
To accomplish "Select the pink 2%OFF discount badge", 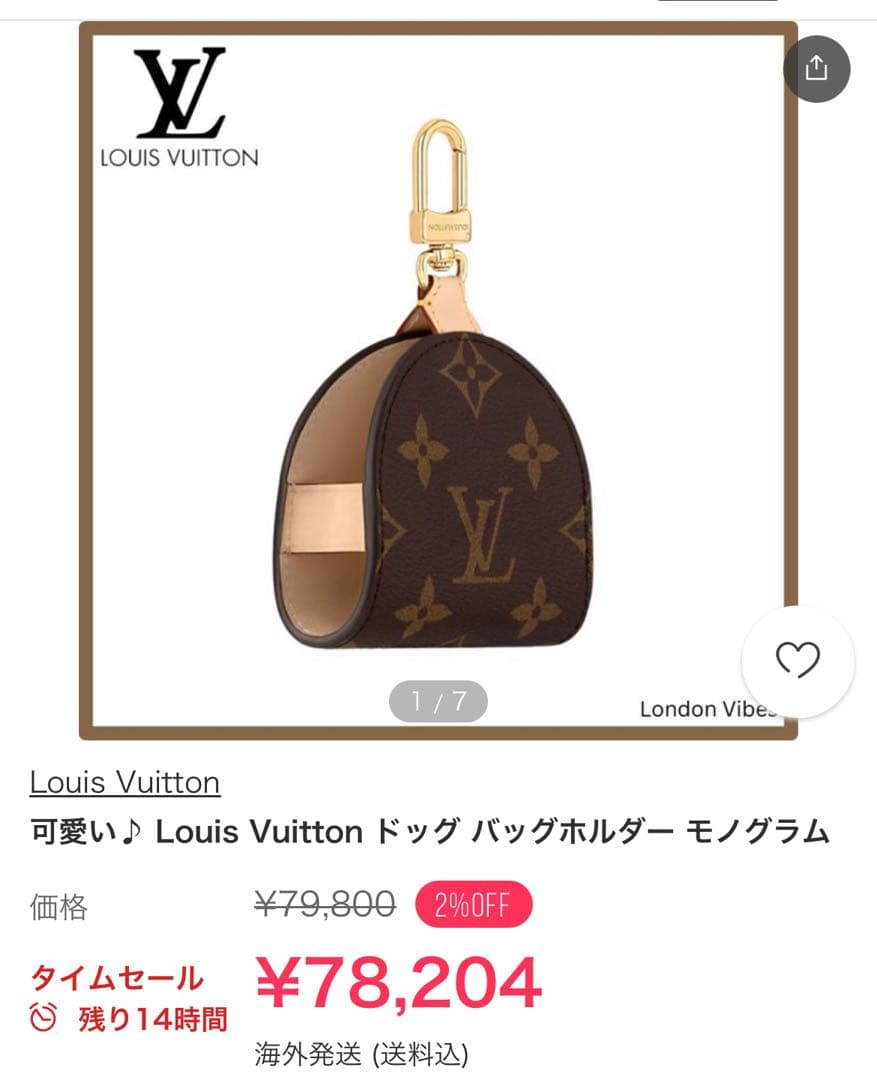I will [x=471, y=905].
